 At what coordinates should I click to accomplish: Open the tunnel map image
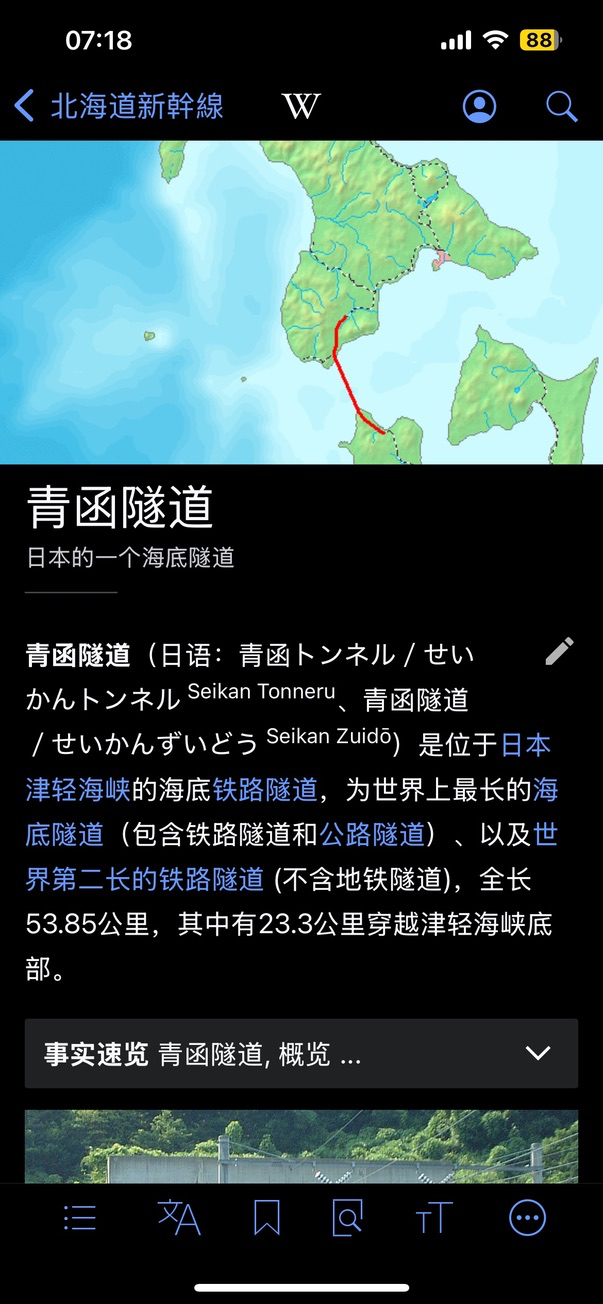pyautogui.click(x=301, y=302)
